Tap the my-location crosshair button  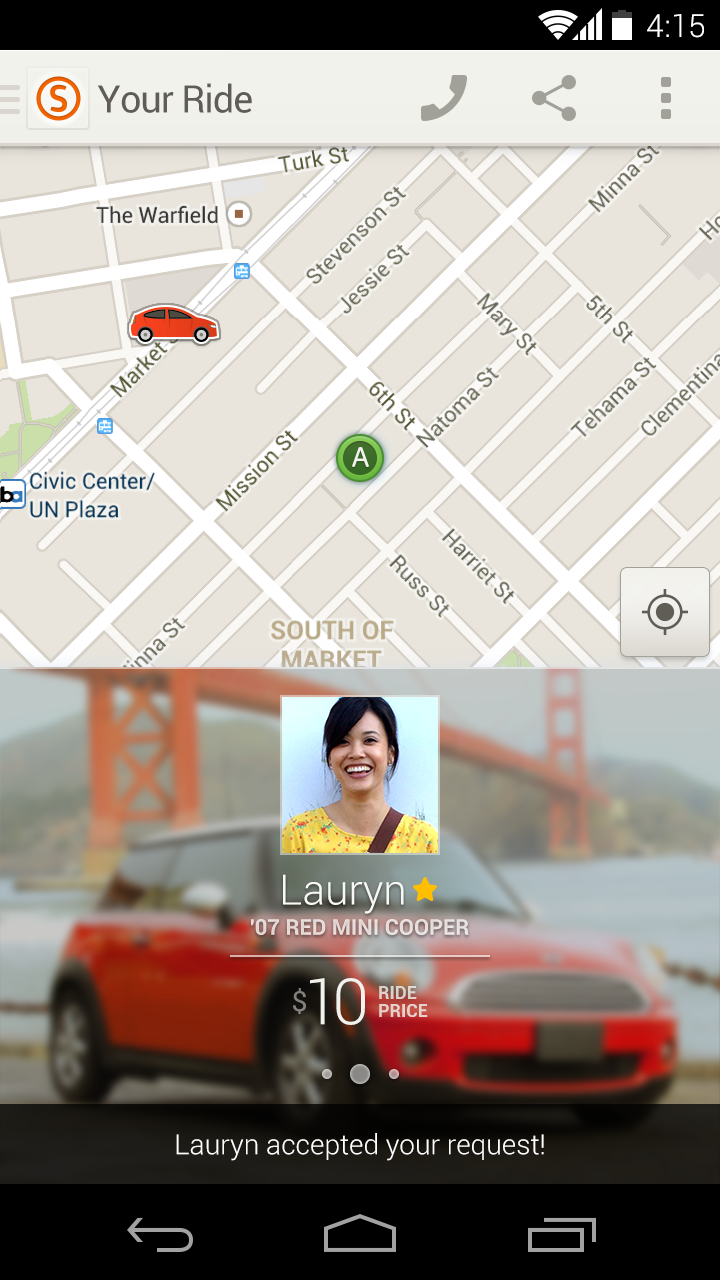[x=664, y=612]
